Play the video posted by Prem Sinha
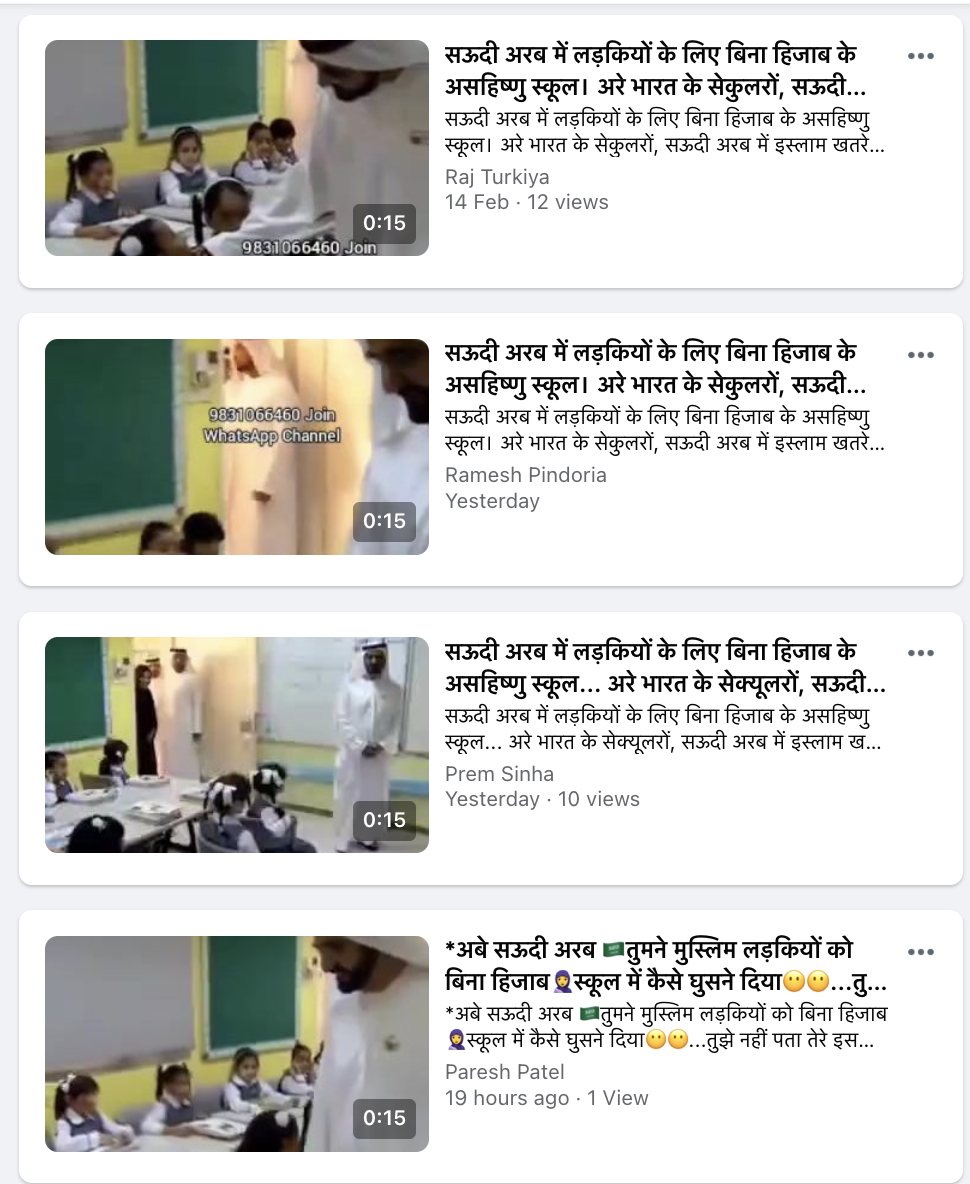This screenshot has height=1184, width=970. click(x=236, y=745)
